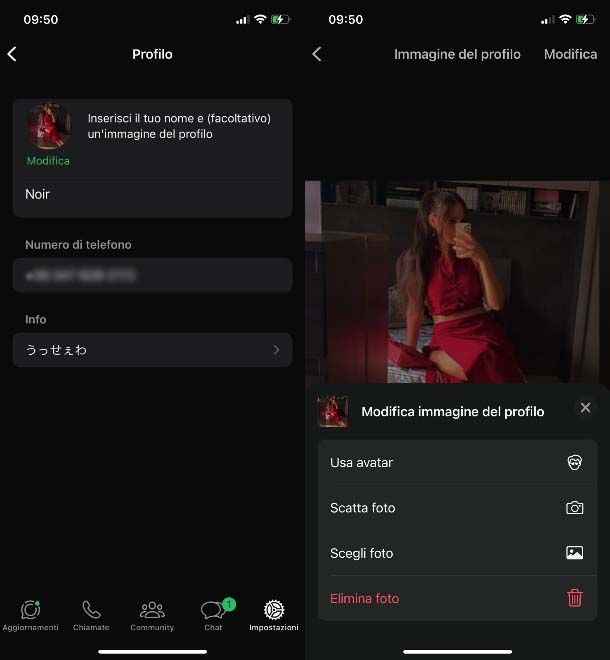
Task: Select Usa avatar option
Action: click(x=457, y=462)
